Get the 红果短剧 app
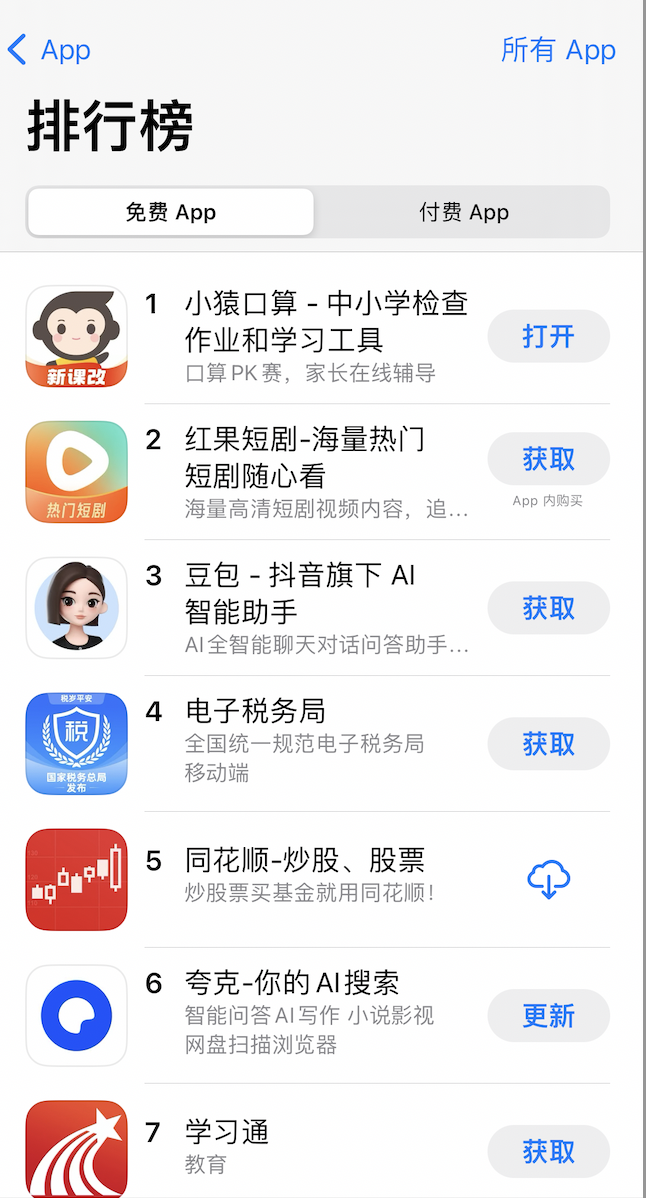 click(548, 459)
